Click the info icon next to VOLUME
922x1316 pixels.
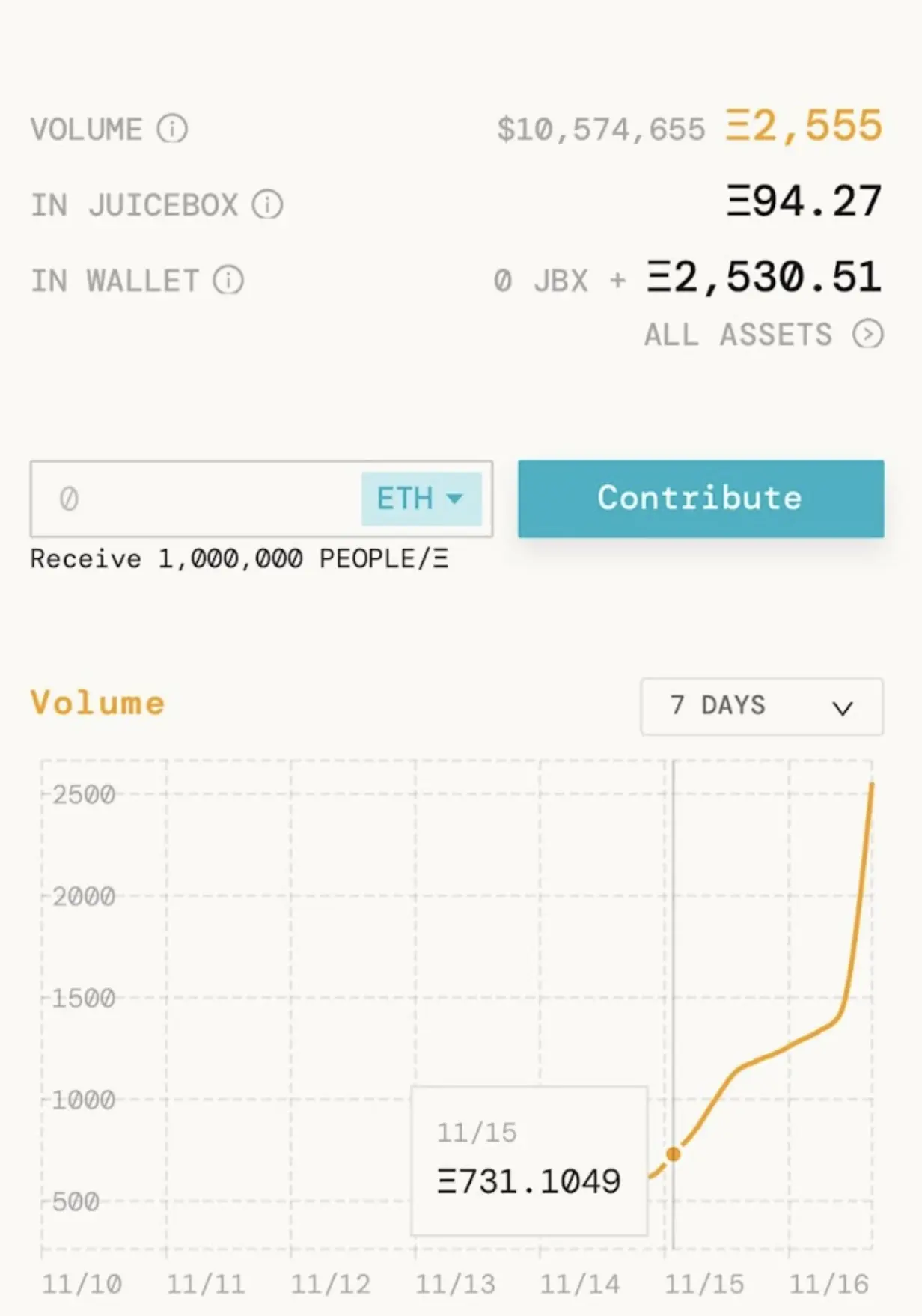(x=173, y=129)
